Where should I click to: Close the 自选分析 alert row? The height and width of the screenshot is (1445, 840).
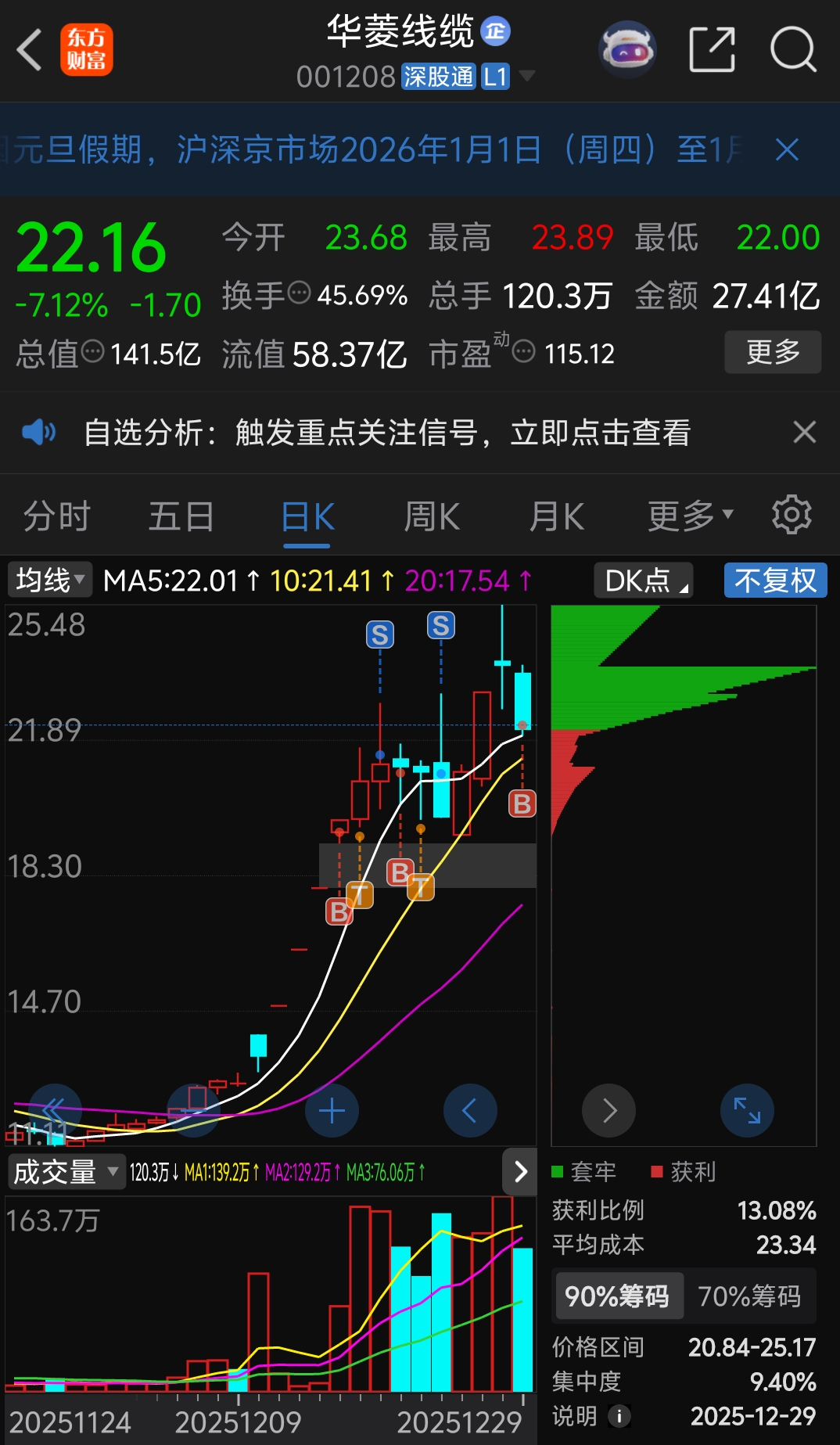(x=804, y=432)
